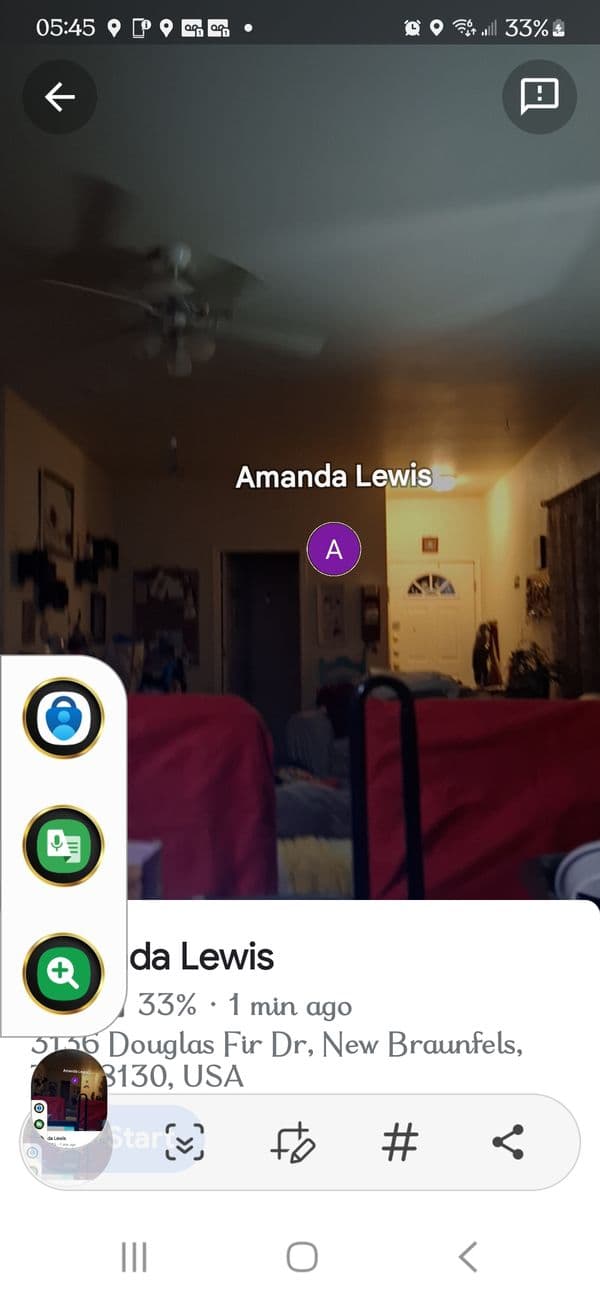Viewport: 600px width, 1300px height.
Task: Tap the scroll capture icon
Action: 185,1142
